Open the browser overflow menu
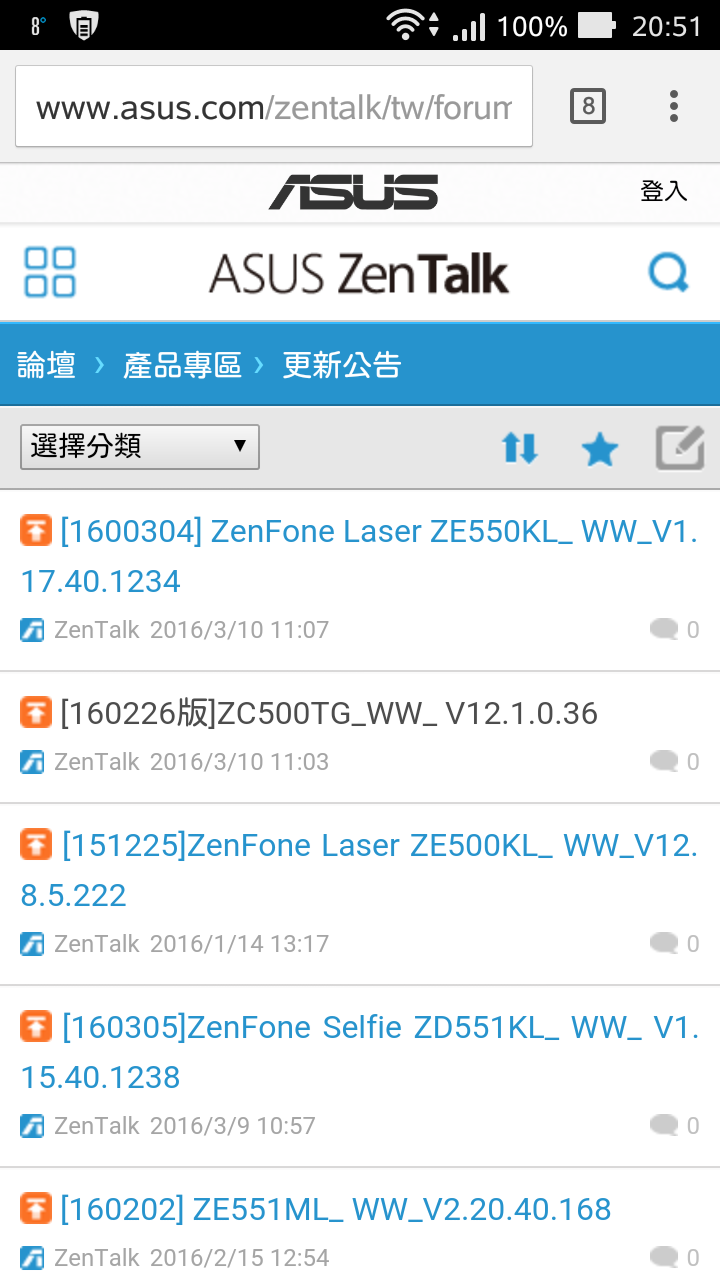 tap(674, 106)
